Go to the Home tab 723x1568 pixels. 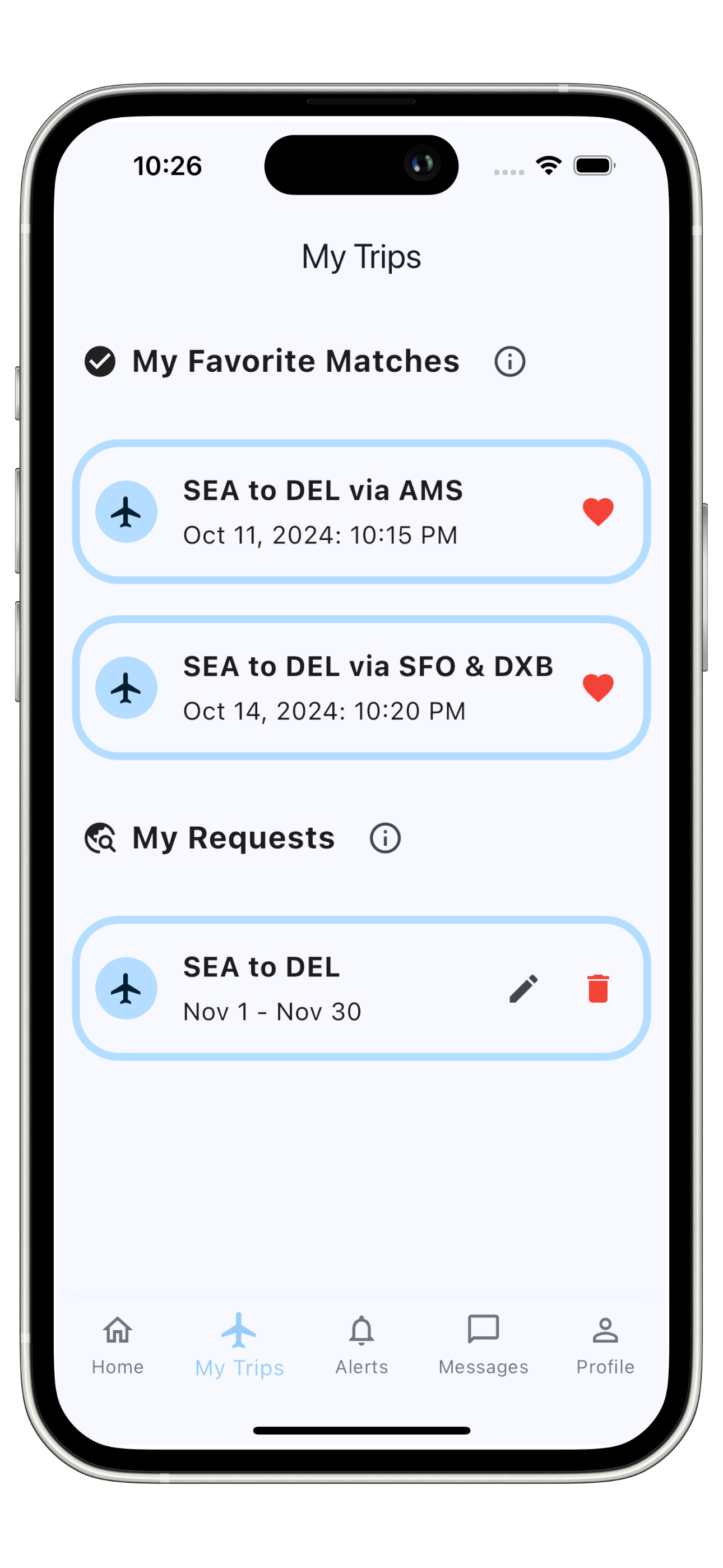coord(118,1344)
